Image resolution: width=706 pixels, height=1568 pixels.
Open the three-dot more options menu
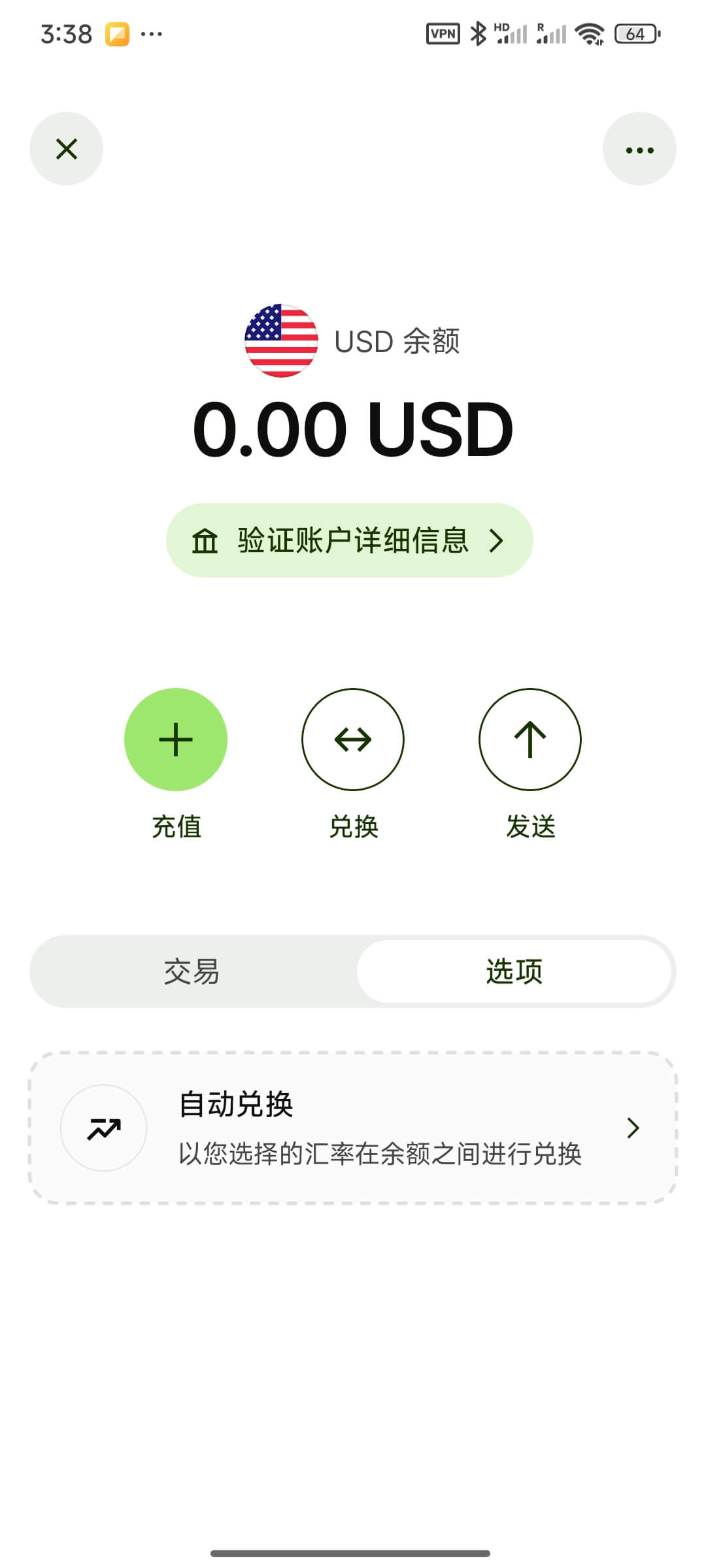639,149
